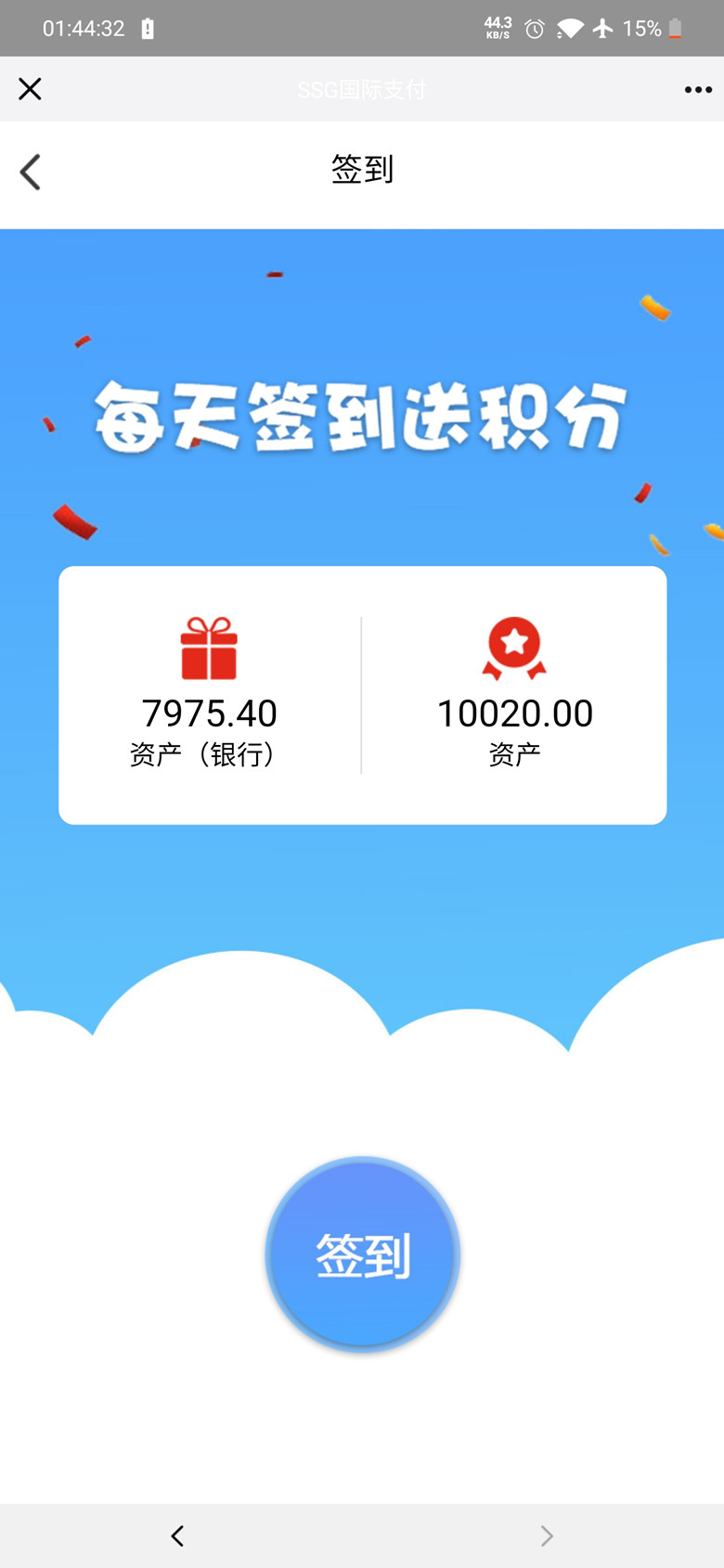
Task: Tap the left chevron in the page header
Action: [29, 172]
